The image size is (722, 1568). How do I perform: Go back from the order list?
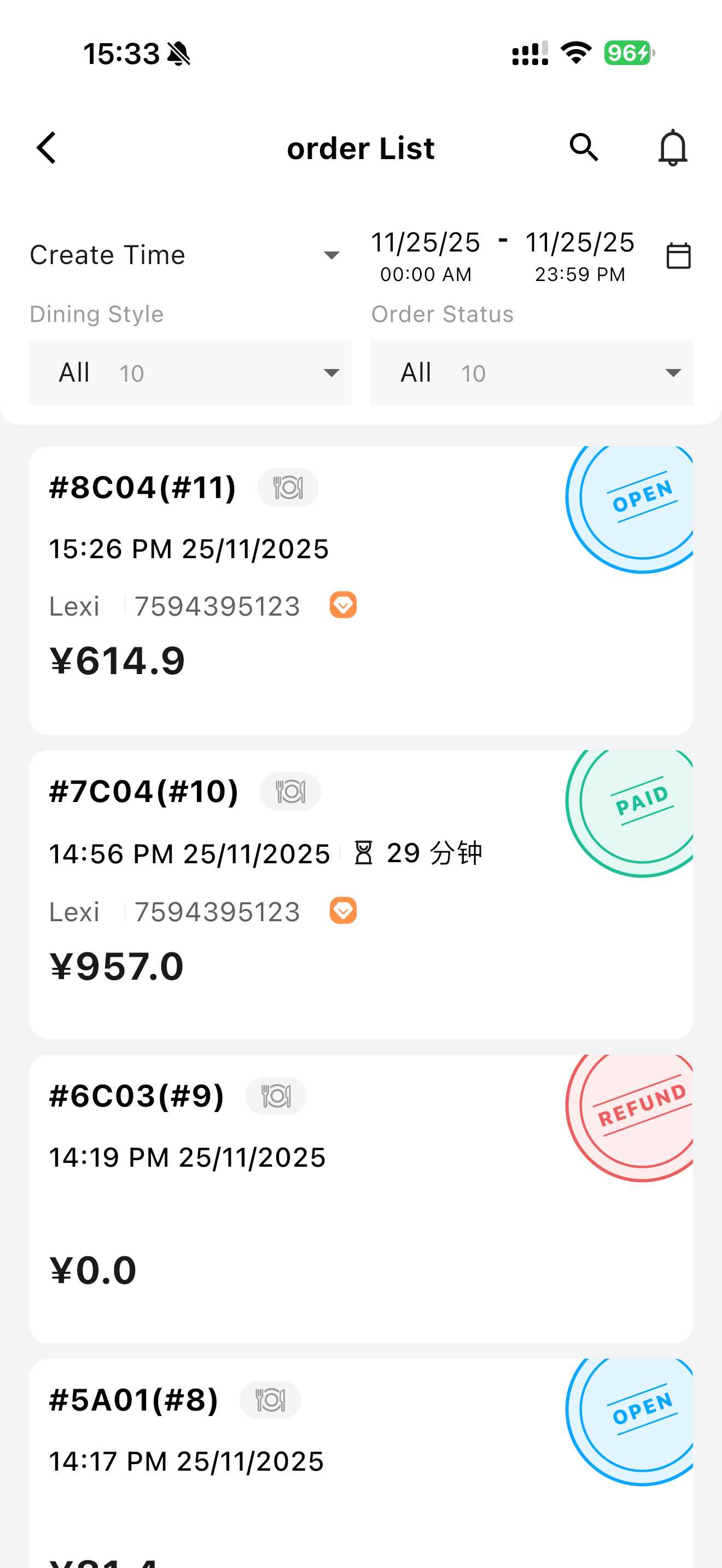point(47,148)
